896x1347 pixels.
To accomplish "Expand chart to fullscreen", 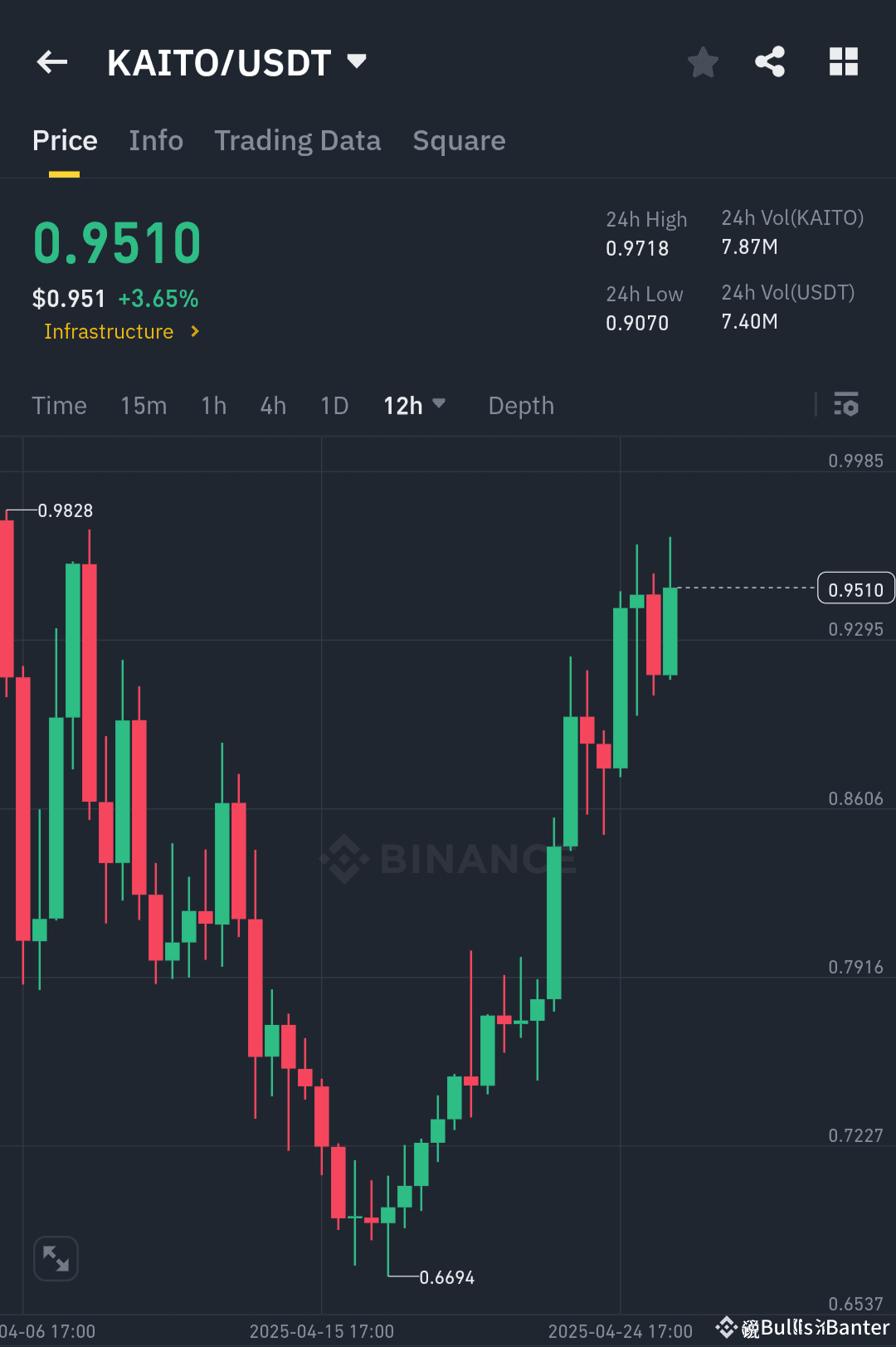I will tap(55, 1257).
